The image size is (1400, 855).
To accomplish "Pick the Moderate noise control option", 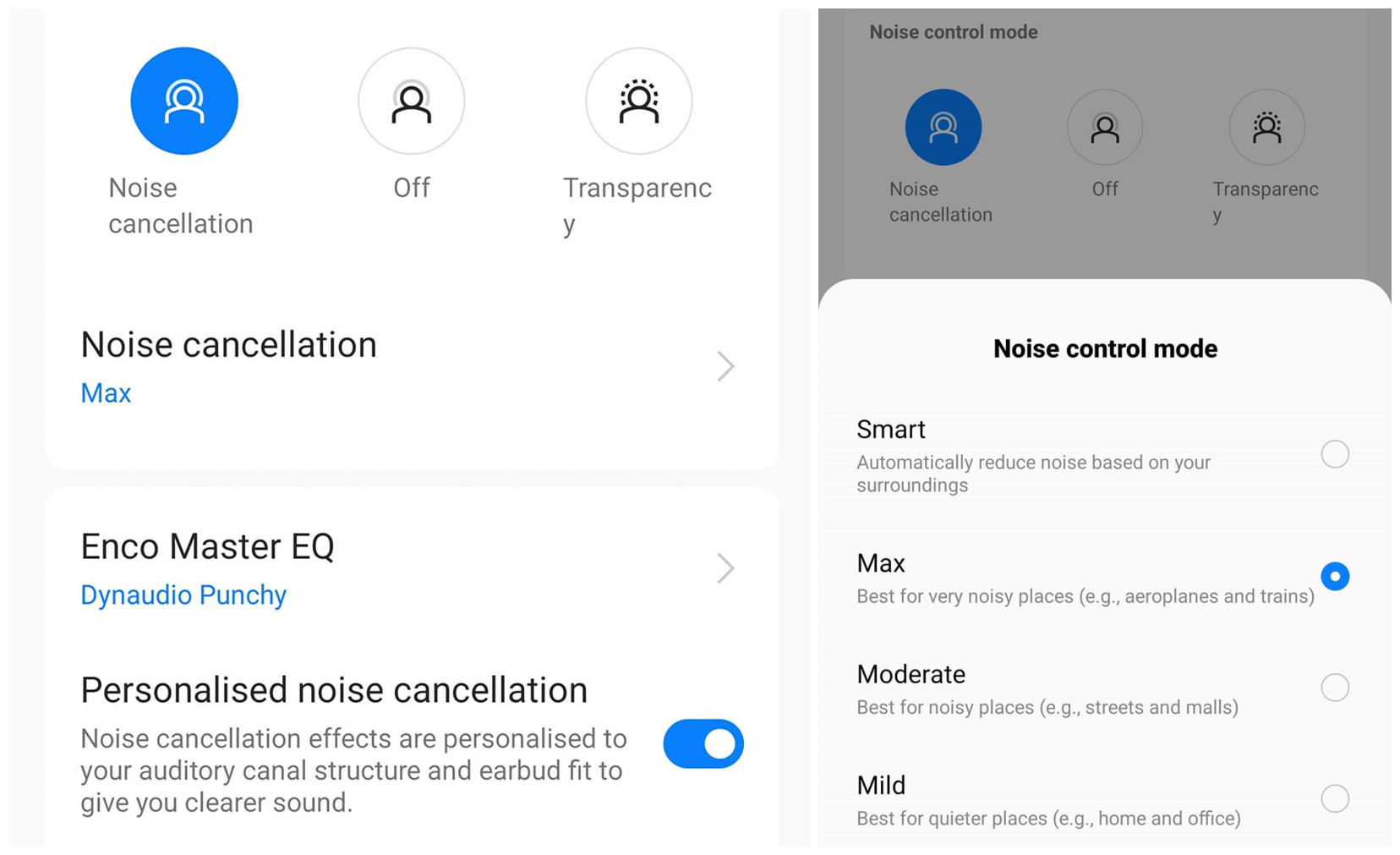I will pos(1334,688).
